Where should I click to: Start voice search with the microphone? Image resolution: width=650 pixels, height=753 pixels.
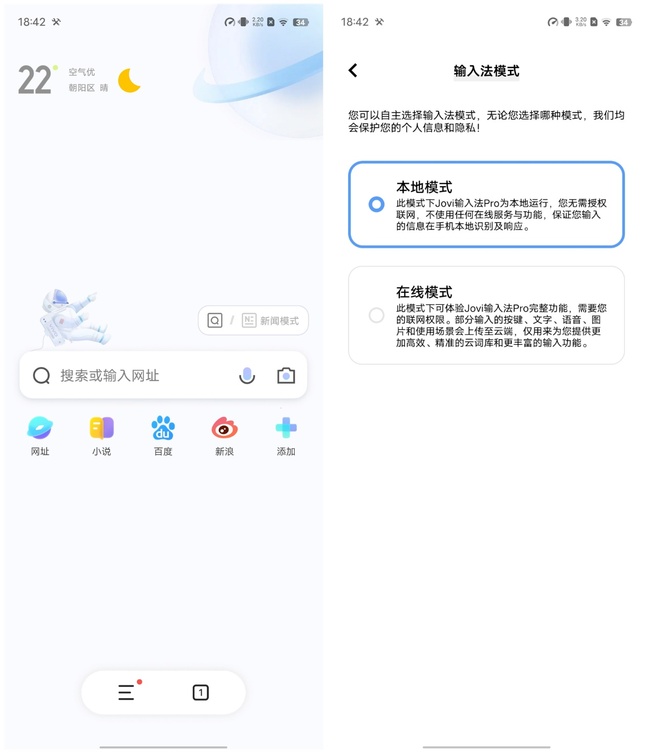pos(247,376)
